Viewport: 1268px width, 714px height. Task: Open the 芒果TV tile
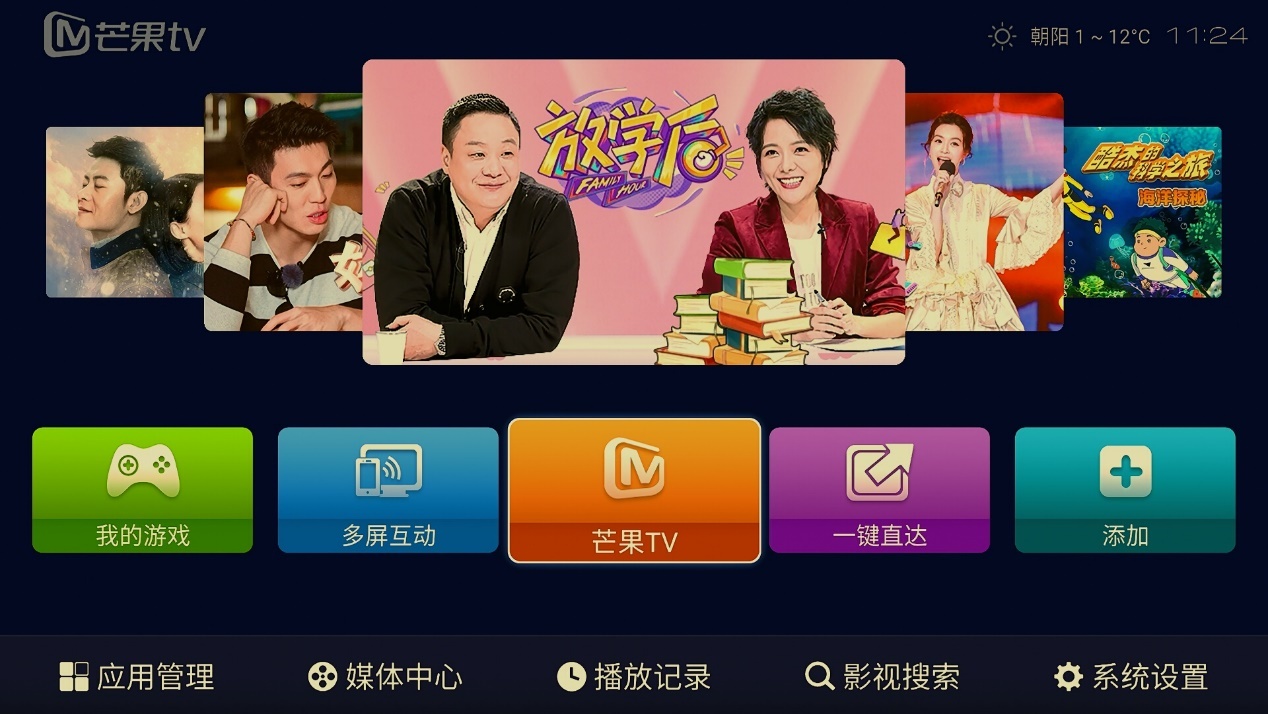point(634,490)
